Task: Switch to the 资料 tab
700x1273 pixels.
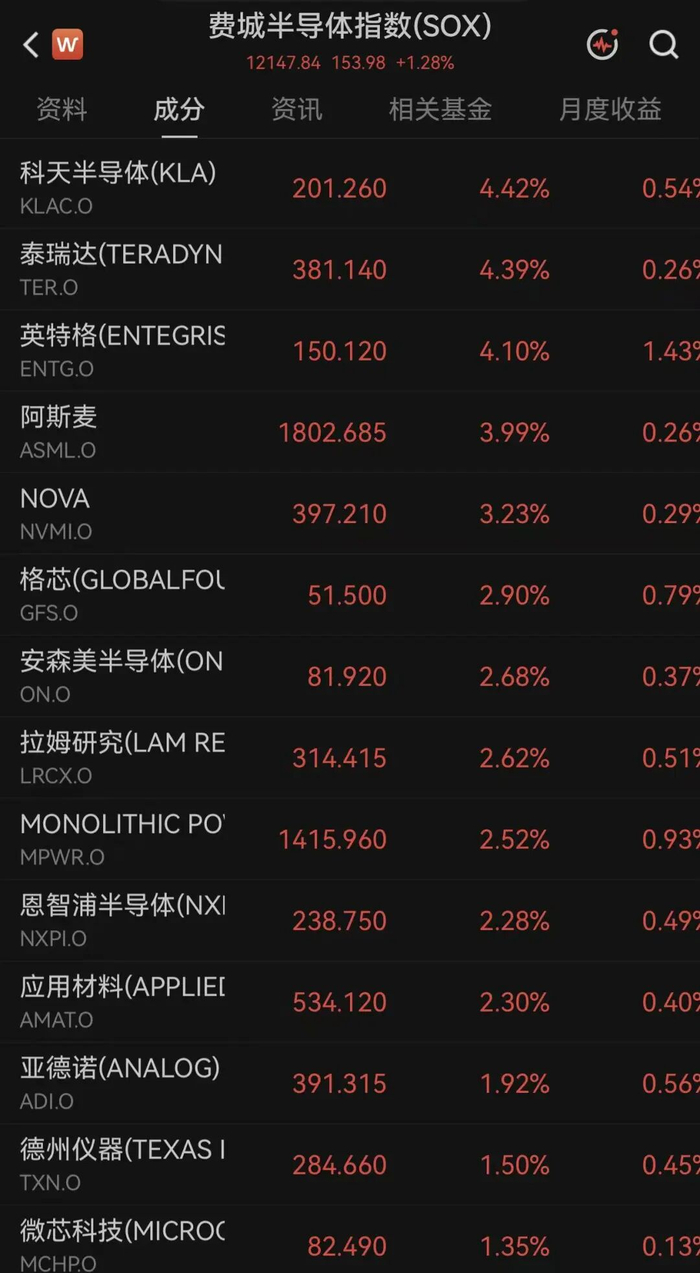Action: [62, 109]
